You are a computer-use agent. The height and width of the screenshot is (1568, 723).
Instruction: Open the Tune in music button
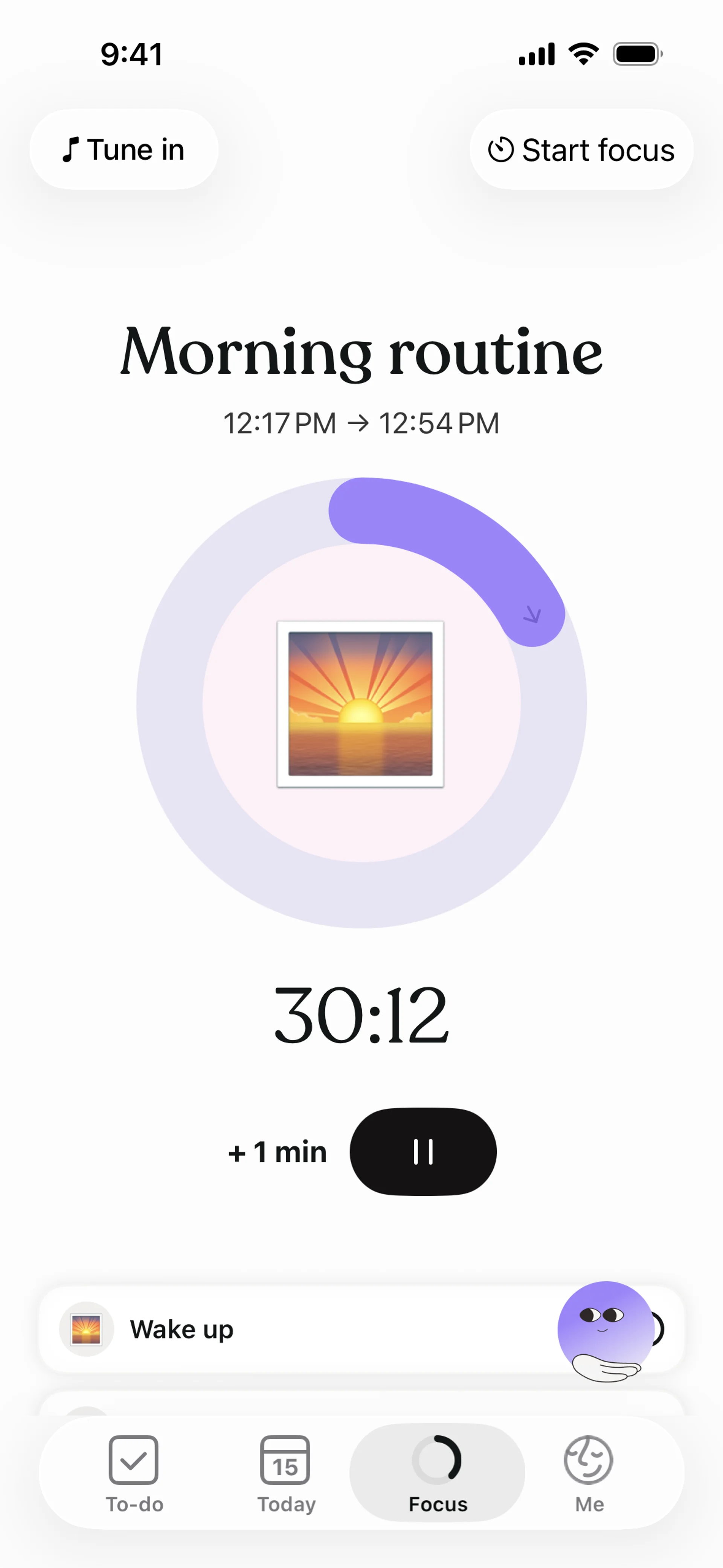point(124,150)
